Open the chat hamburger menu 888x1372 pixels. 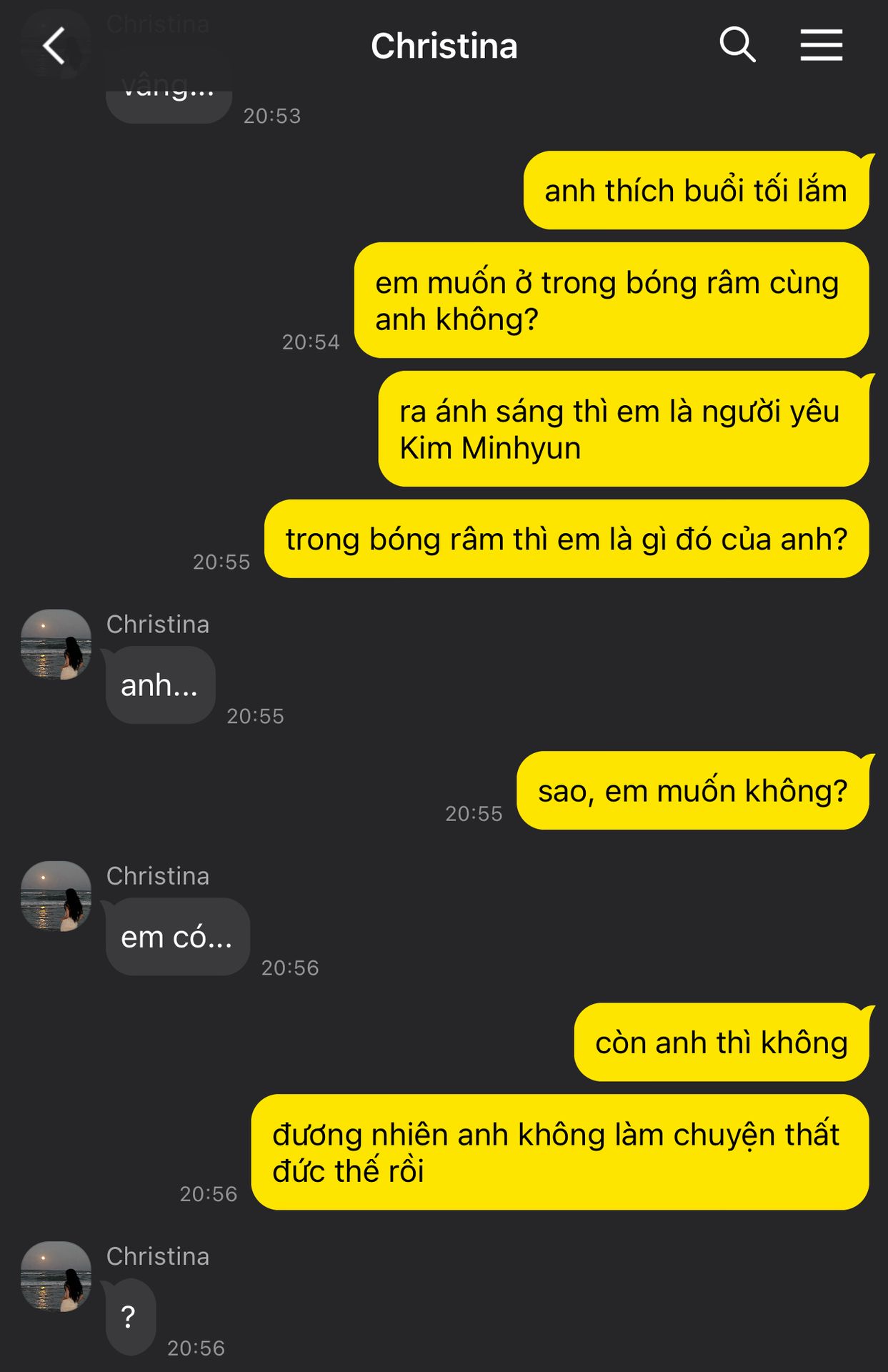pyautogui.click(x=821, y=45)
